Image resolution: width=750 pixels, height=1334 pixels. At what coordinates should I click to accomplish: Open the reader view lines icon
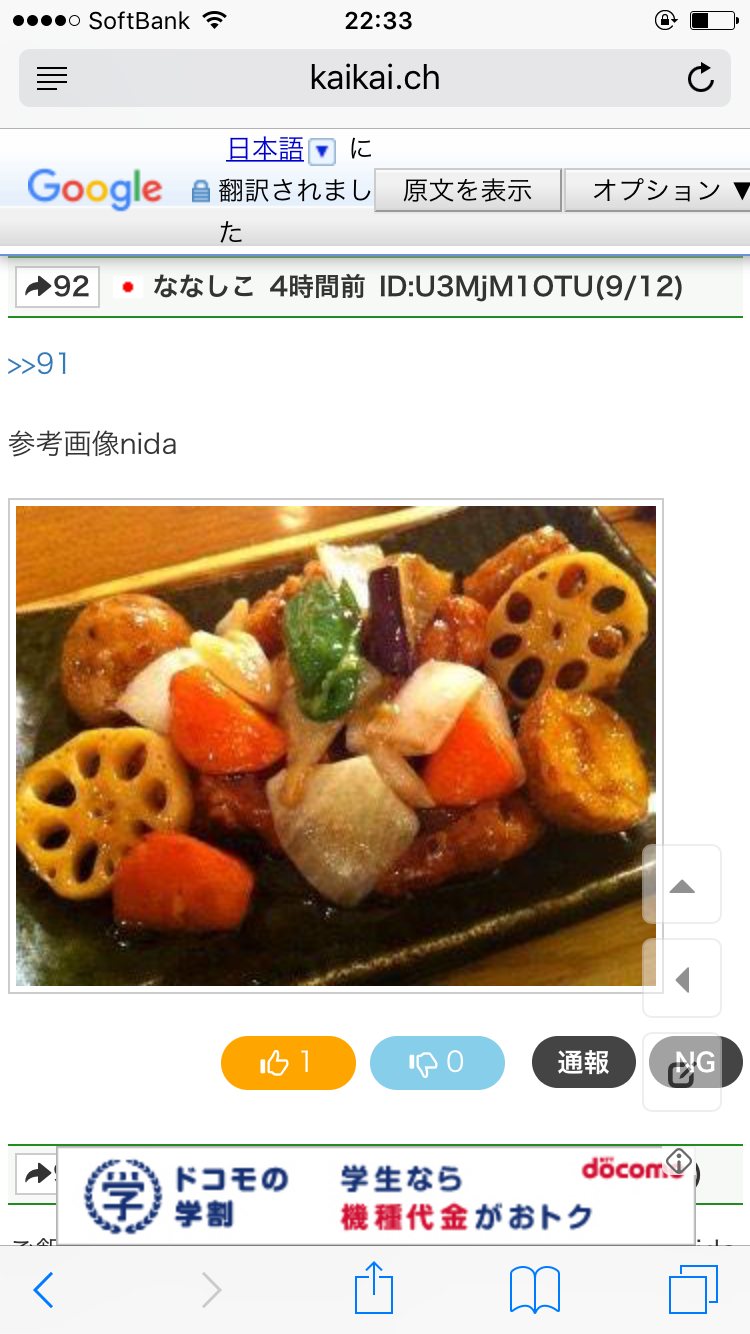click(x=52, y=78)
